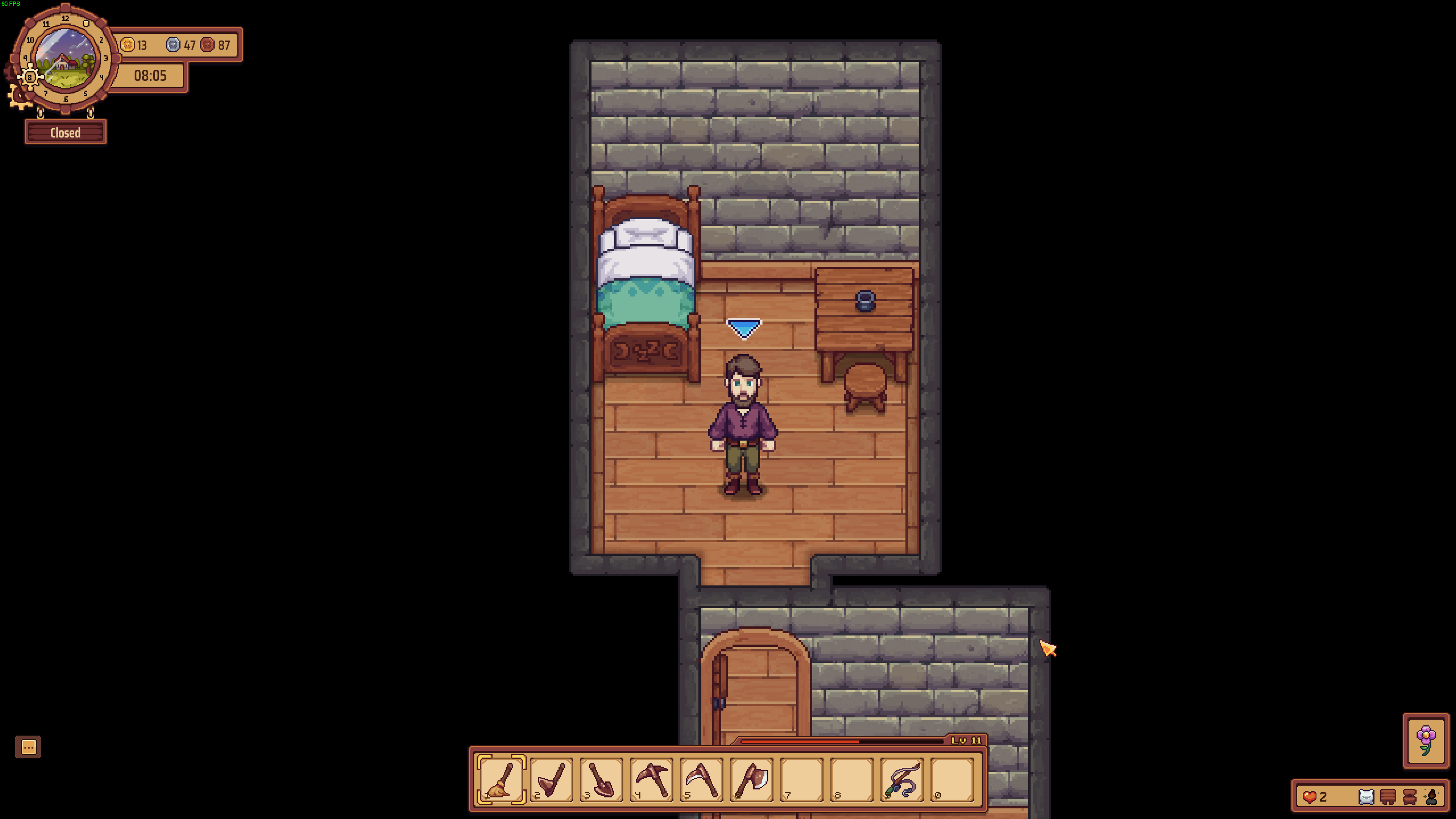Tap the Closed tavern sign

coord(66,133)
